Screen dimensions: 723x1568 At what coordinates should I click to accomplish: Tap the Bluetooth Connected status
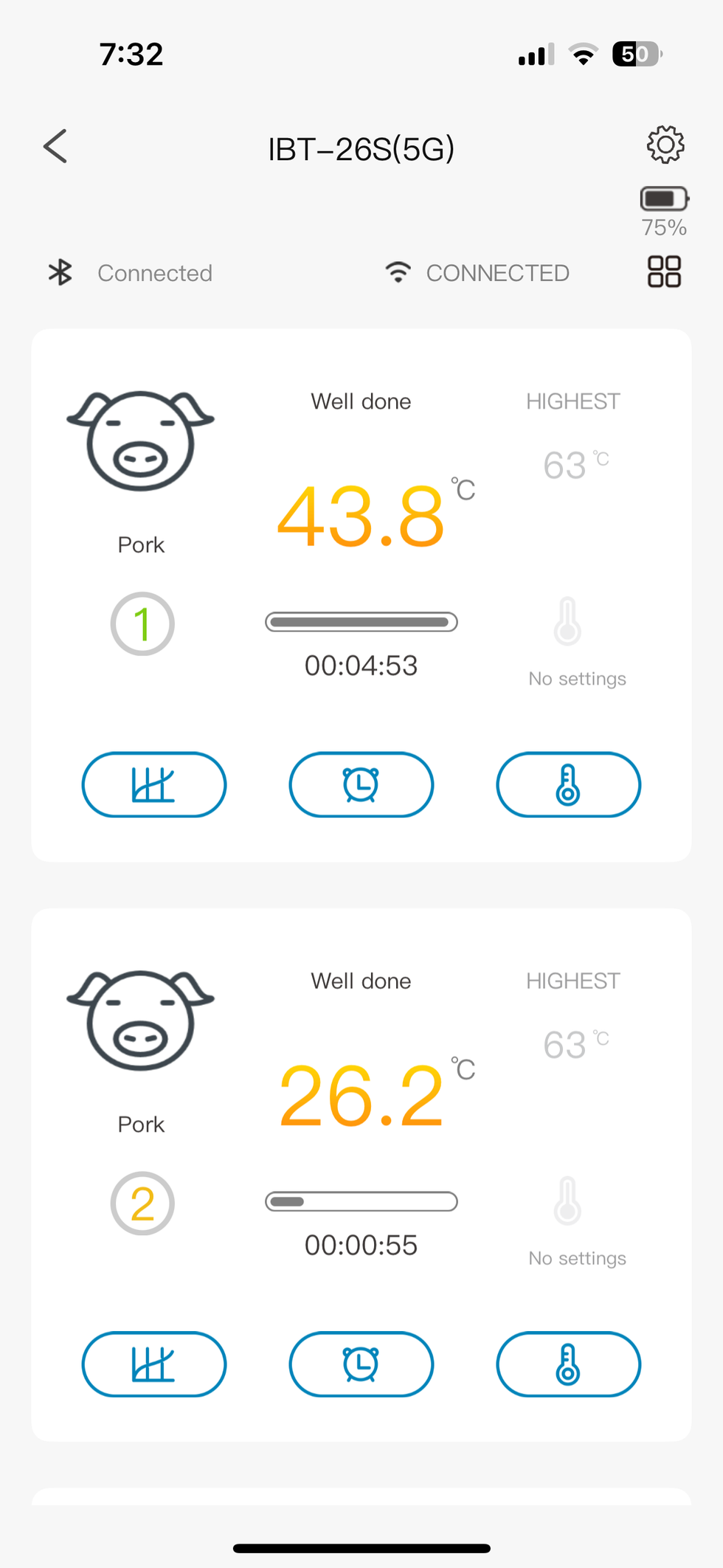tap(128, 272)
